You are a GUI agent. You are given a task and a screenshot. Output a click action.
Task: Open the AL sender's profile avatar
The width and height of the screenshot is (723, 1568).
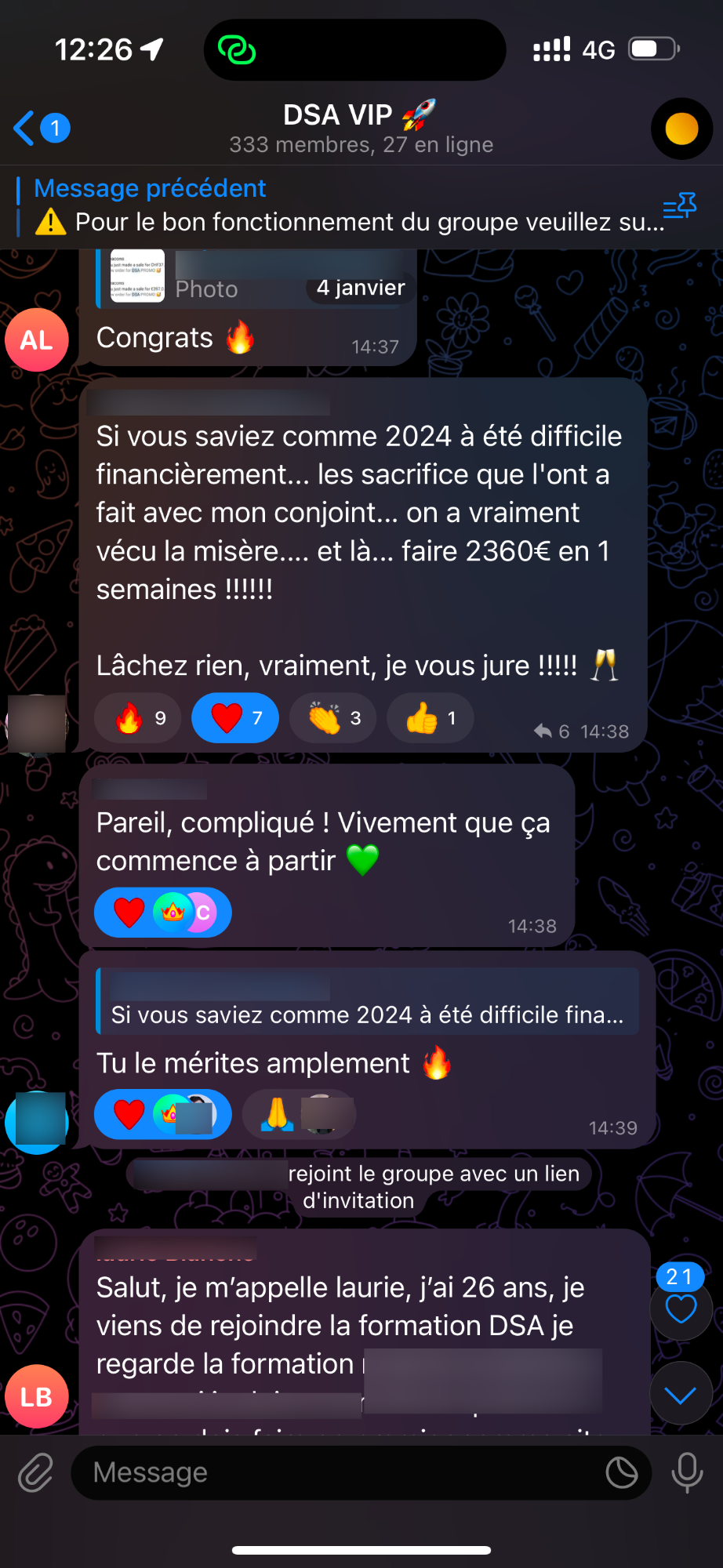click(37, 340)
